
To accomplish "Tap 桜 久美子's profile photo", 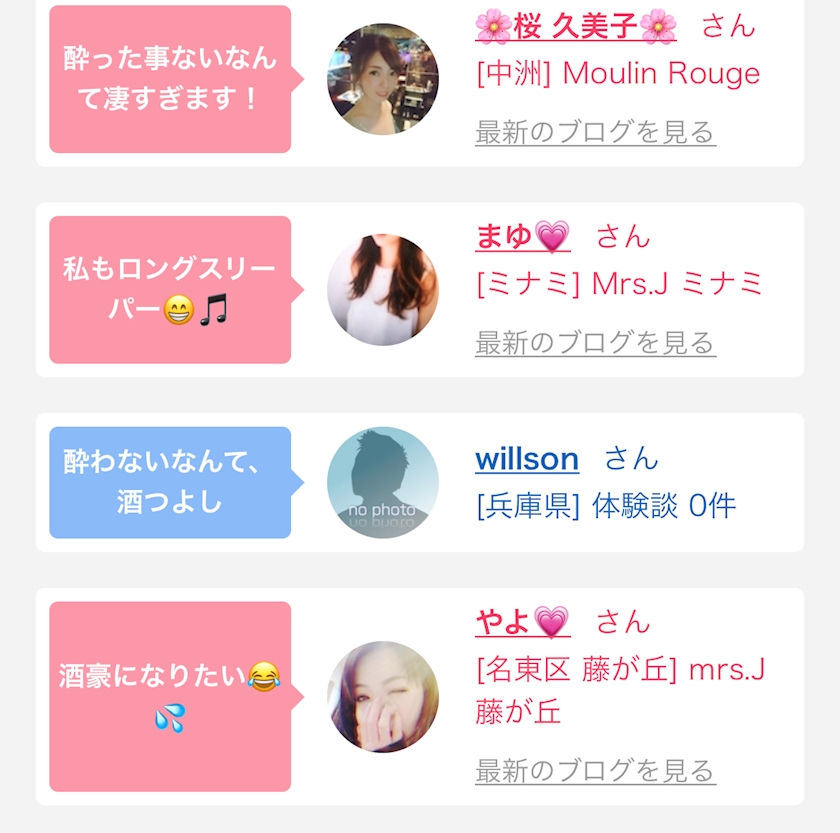I will 383,79.
